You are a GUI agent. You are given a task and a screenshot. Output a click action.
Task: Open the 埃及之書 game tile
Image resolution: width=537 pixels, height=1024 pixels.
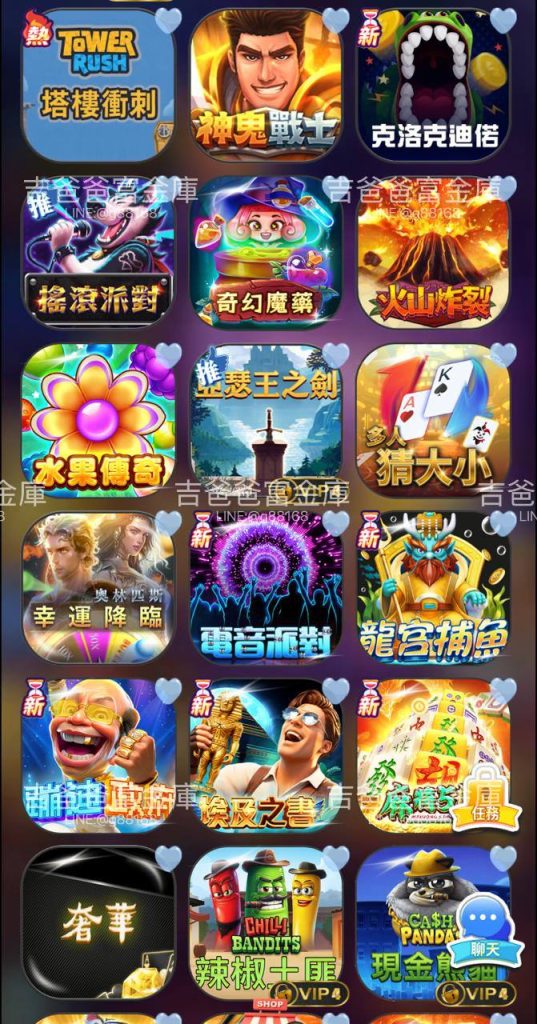point(266,756)
